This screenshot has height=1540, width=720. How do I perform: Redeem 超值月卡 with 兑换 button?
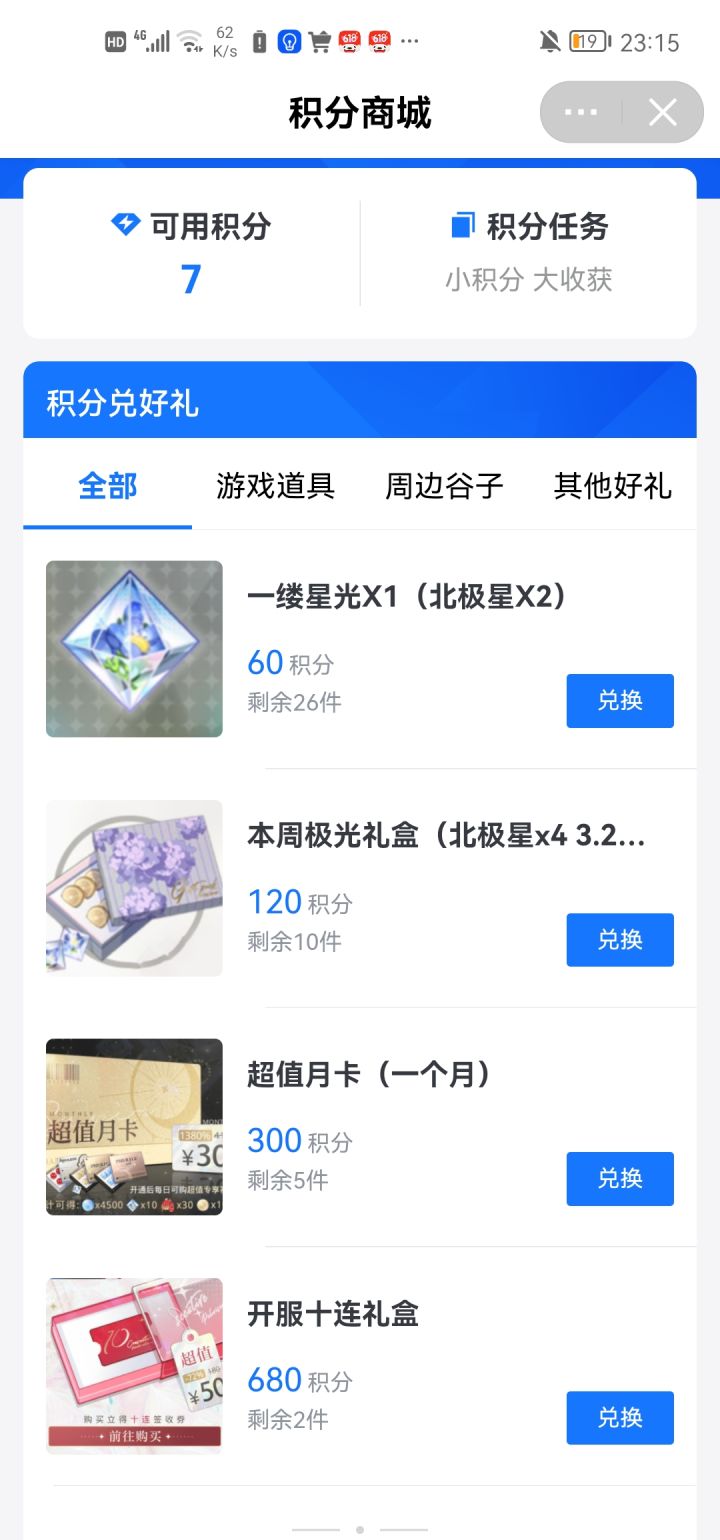click(620, 1179)
